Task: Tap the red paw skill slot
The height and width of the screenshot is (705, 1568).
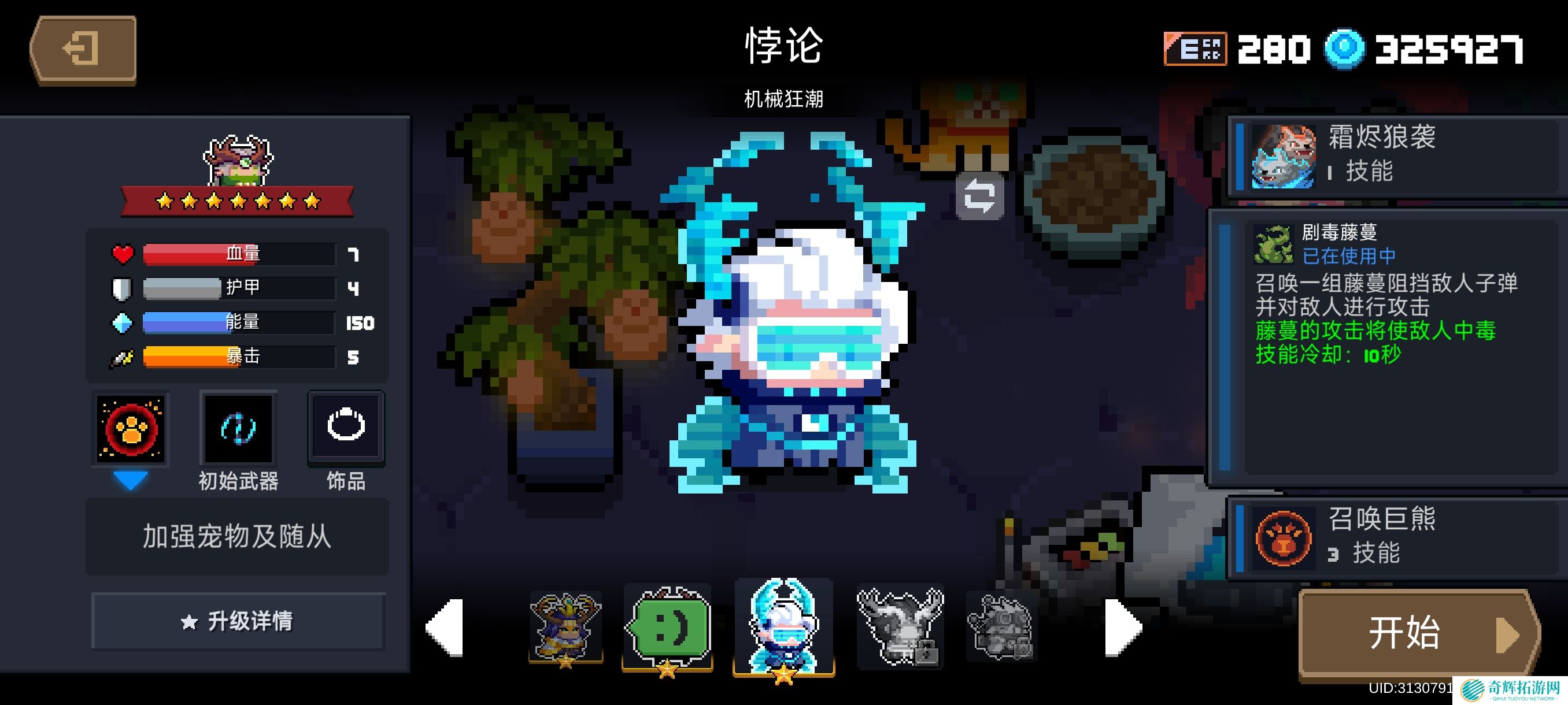Action: point(131,429)
